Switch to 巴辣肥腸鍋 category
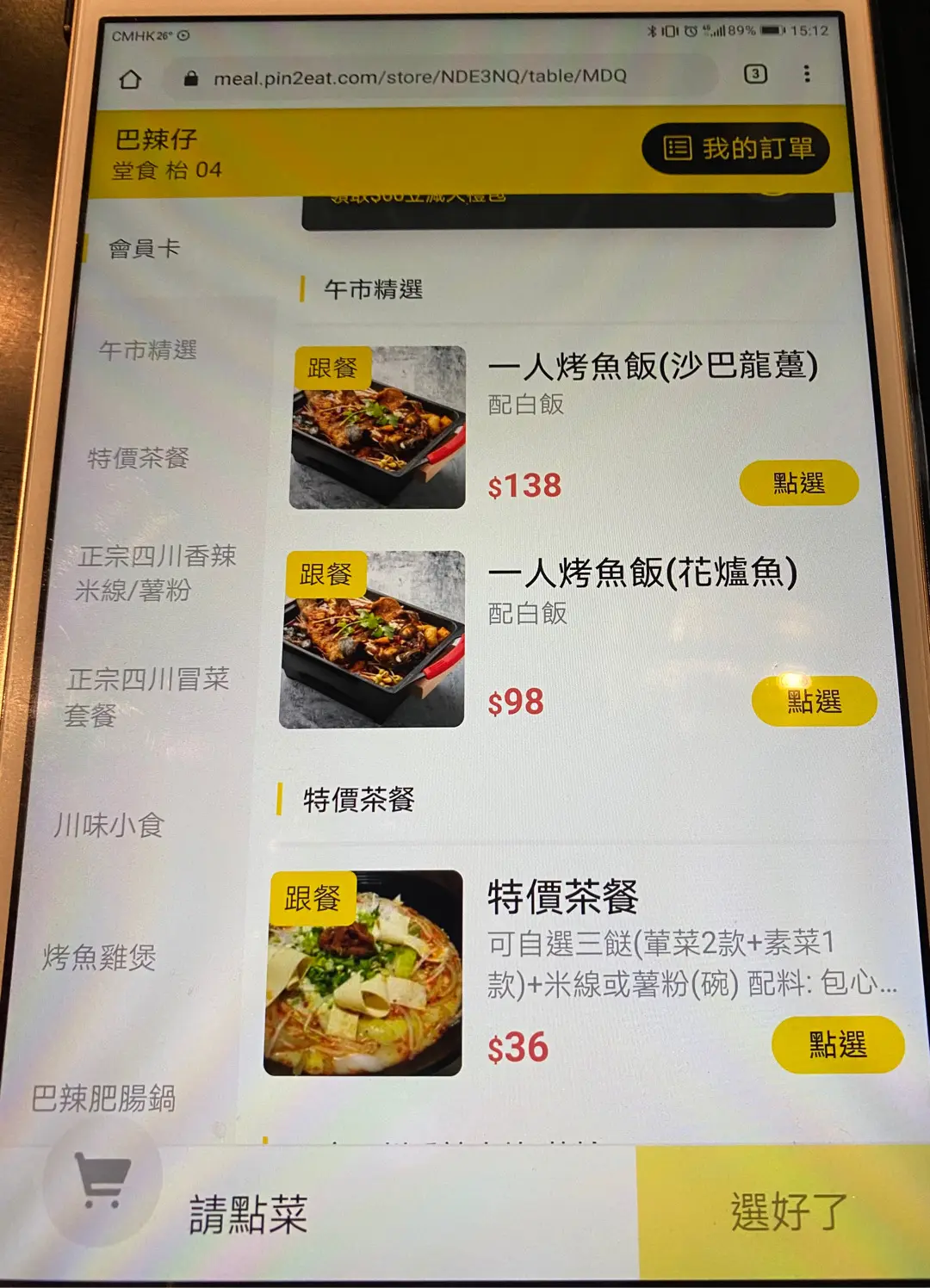Image resolution: width=930 pixels, height=1288 pixels. (x=102, y=1099)
